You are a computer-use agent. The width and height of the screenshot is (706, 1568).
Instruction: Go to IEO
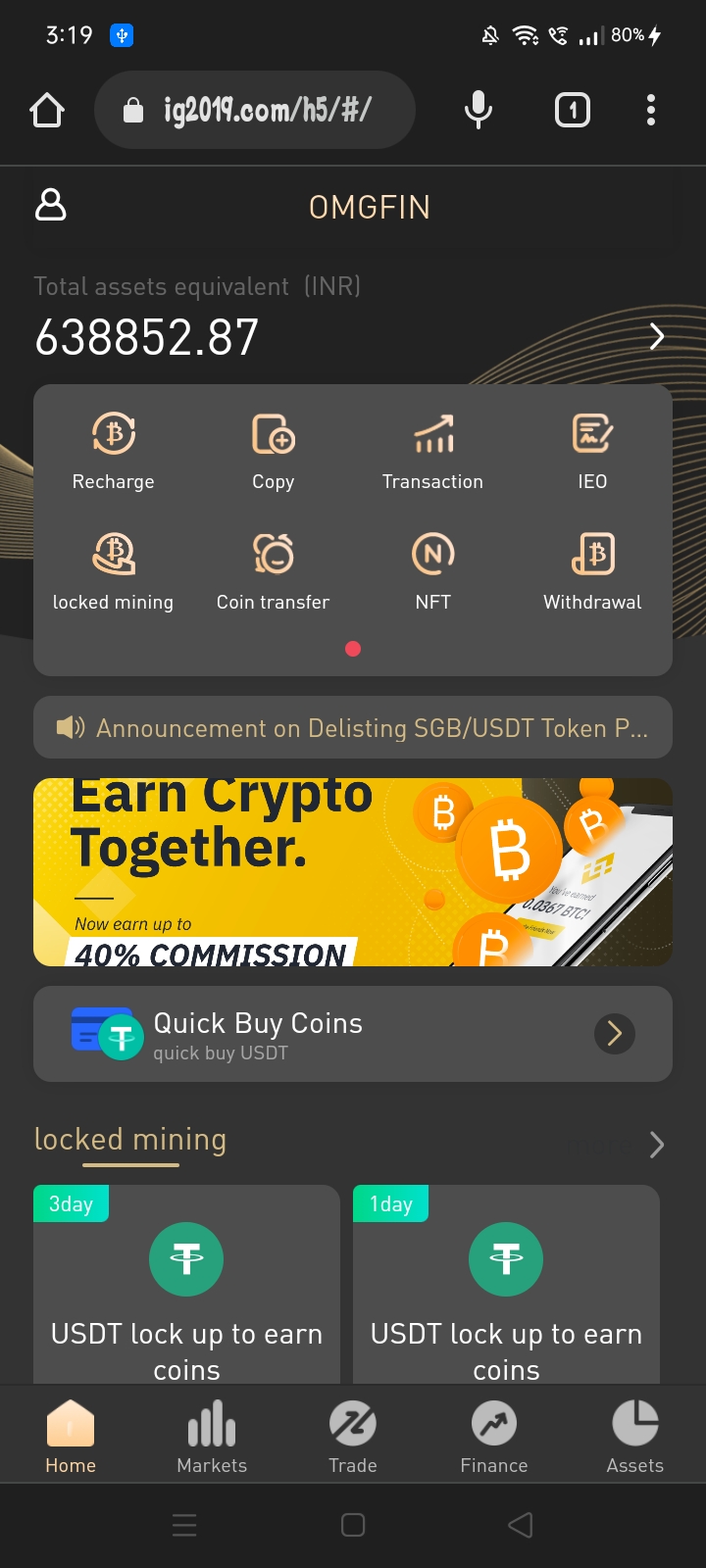pos(592,452)
